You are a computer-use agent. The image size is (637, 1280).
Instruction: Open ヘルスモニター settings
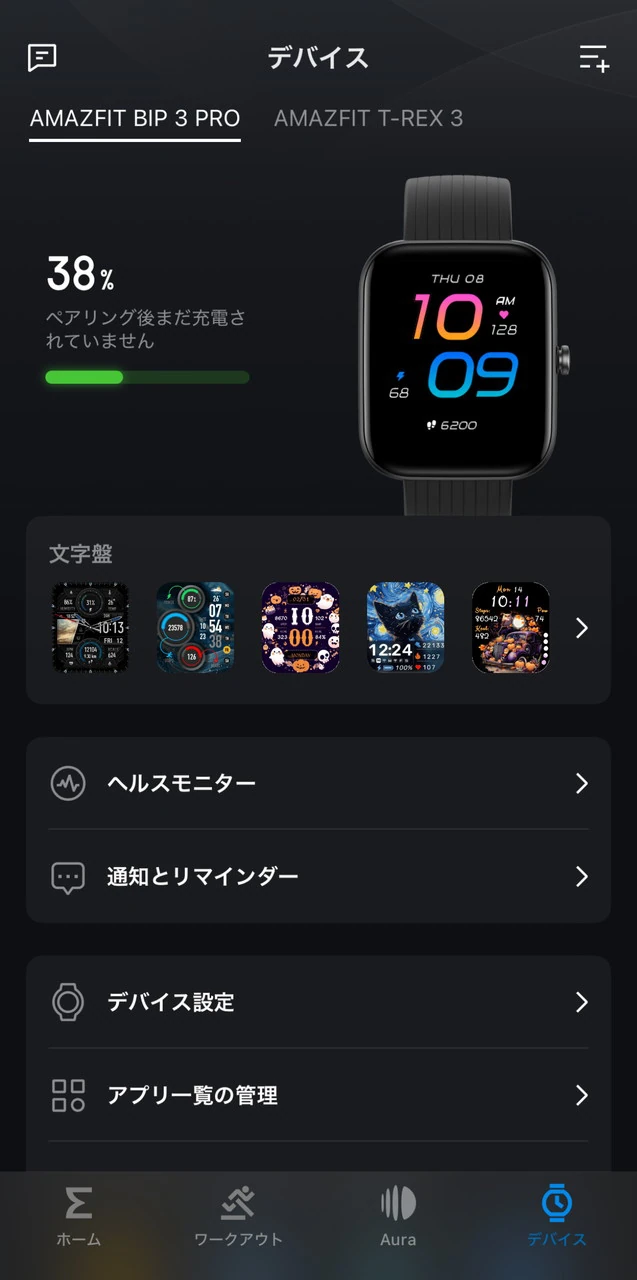pyautogui.click(x=318, y=783)
